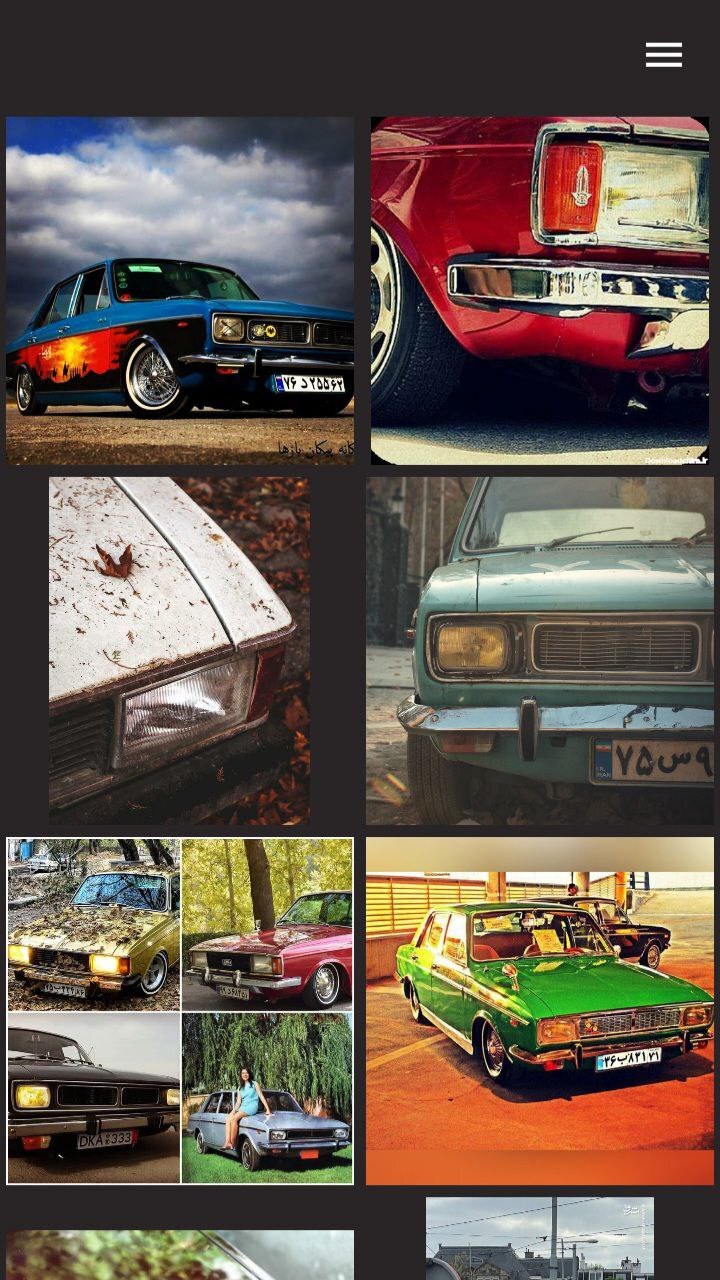View the teal car front grille photo
The width and height of the screenshot is (720, 1280).
[540, 651]
